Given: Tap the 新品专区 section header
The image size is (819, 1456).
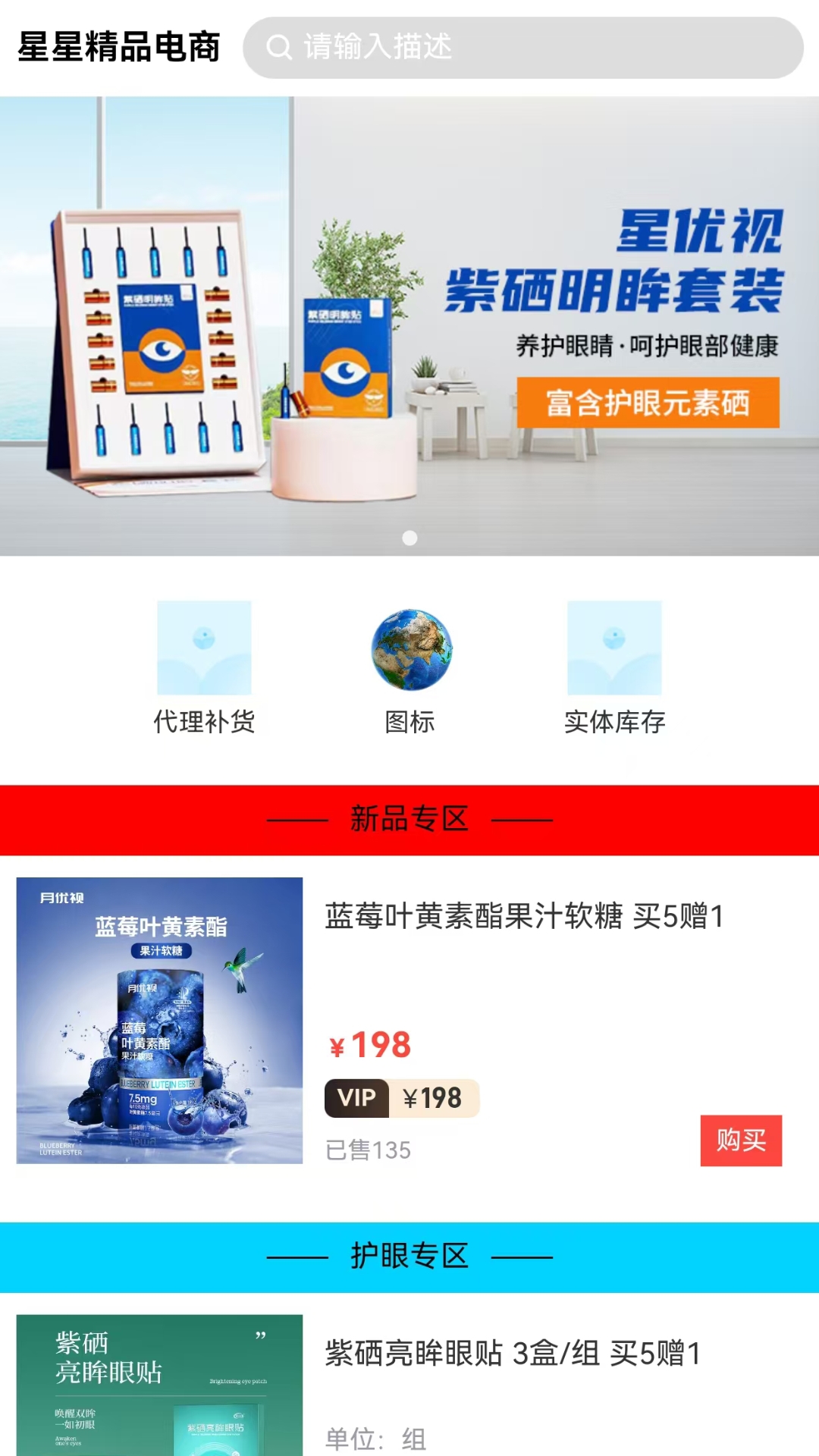Looking at the screenshot, I should click(409, 819).
